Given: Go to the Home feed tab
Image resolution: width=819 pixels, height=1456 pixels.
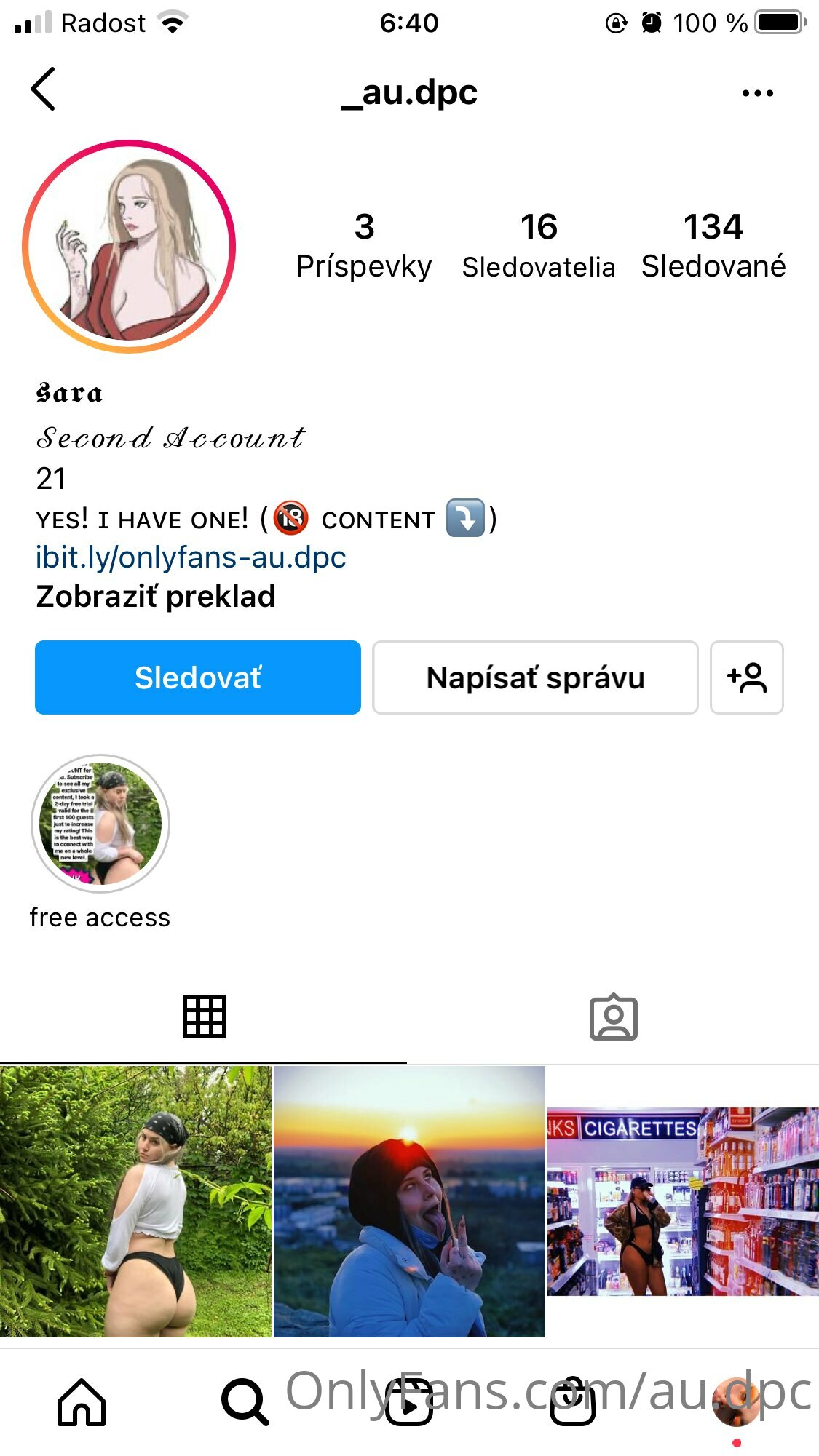Looking at the screenshot, I should (82, 1401).
